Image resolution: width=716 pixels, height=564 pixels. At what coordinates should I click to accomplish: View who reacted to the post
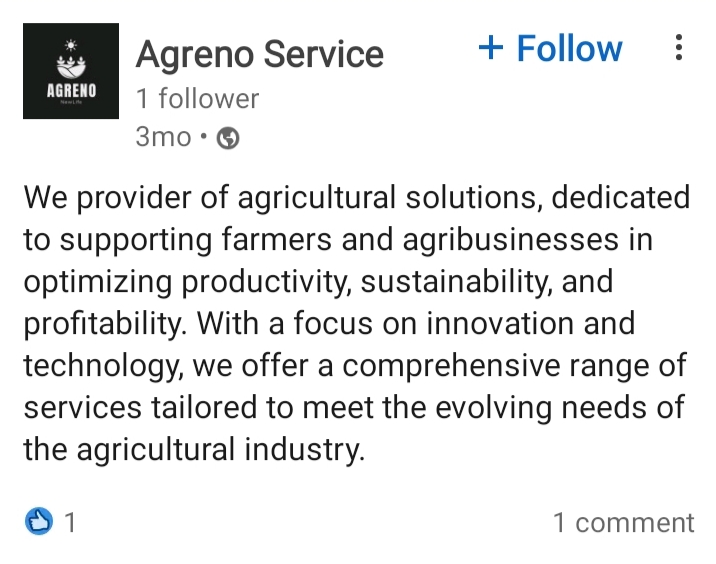tap(50, 521)
